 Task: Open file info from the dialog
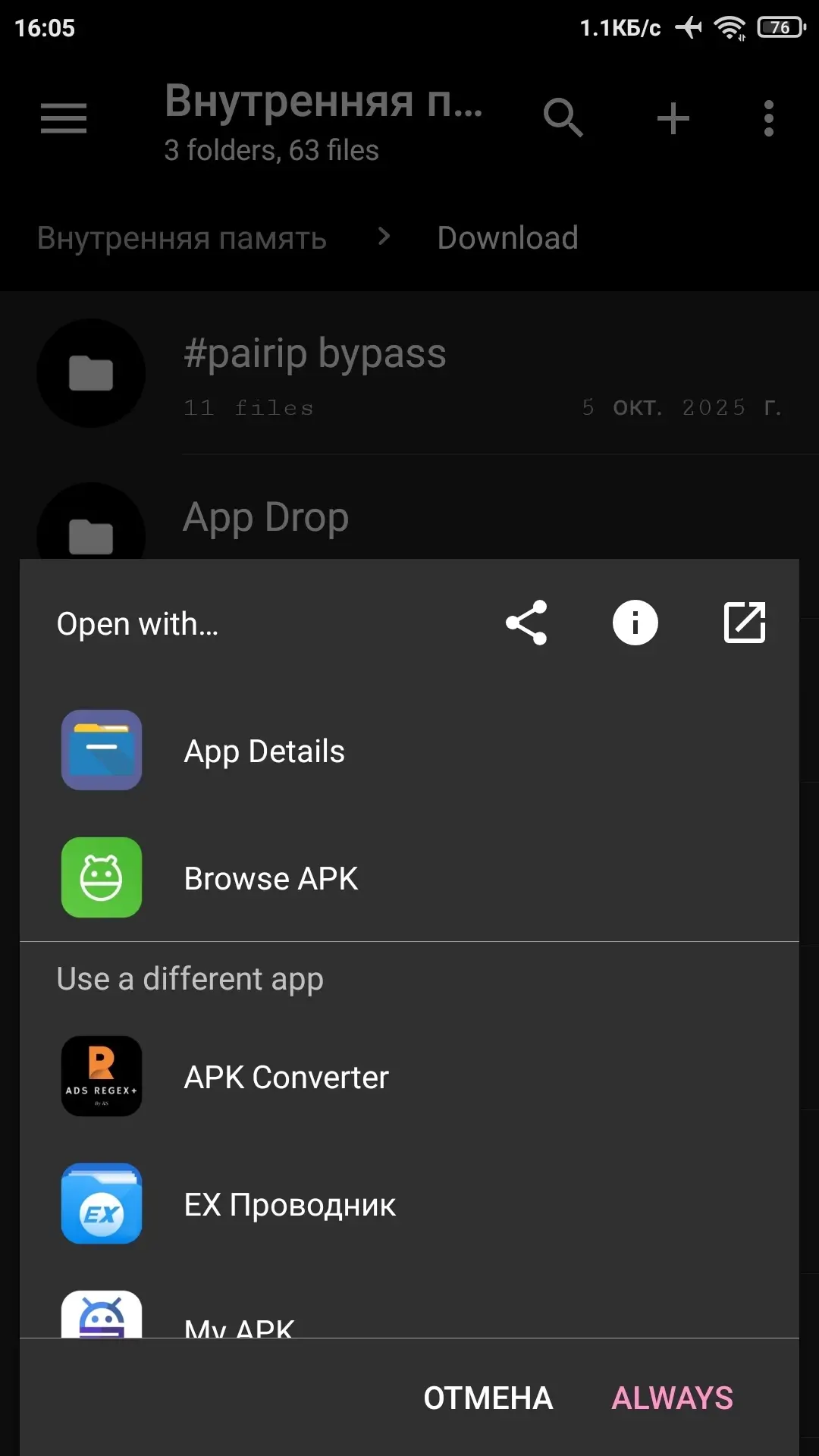tap(635, 623)
